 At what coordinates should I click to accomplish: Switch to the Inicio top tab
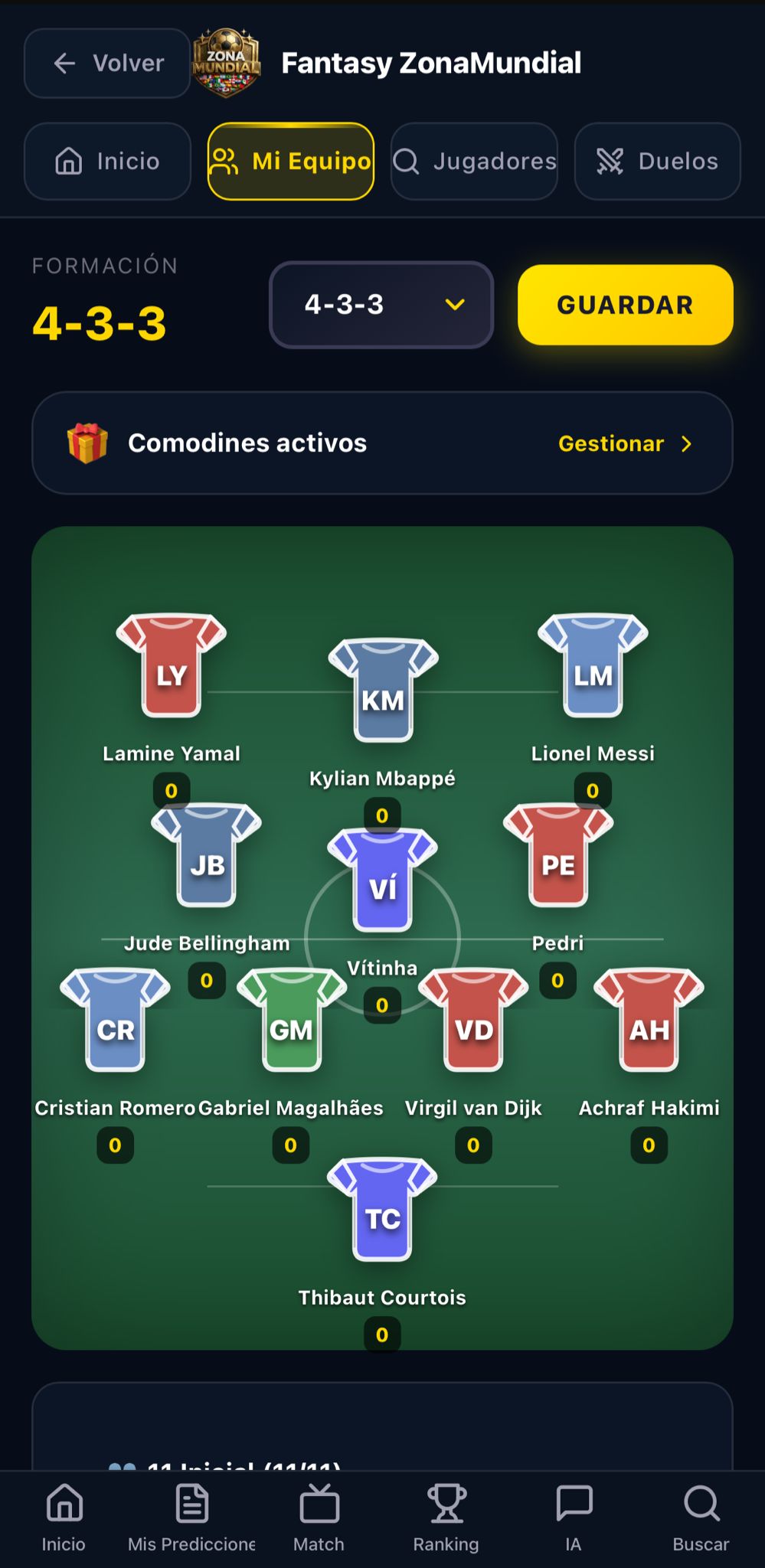(x=107, y=161)
